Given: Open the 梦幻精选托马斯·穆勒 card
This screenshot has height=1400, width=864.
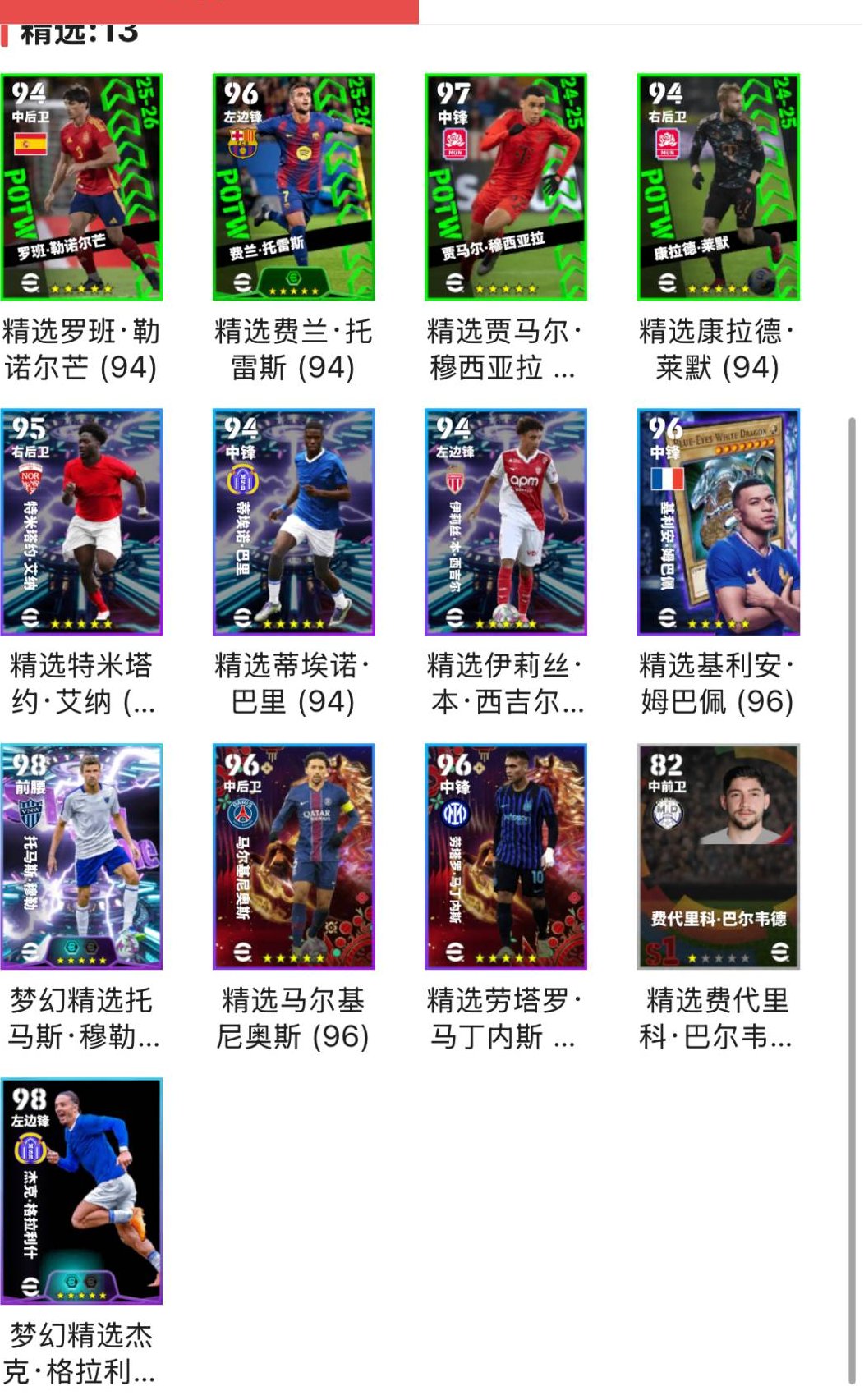Looking at the screenshot, I should click(x=82, y=854).
